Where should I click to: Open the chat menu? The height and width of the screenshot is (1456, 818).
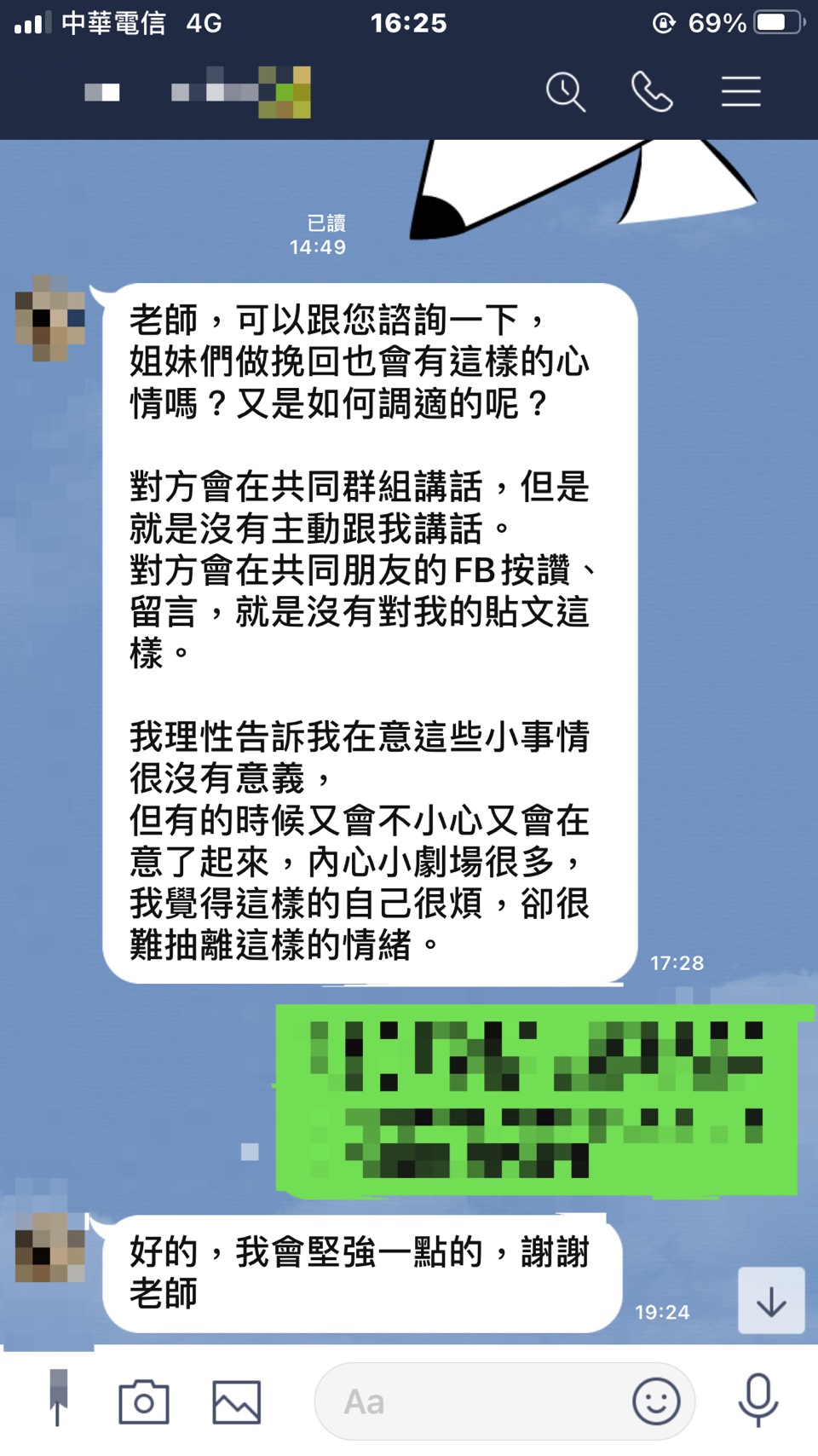[x=740, y=92]
